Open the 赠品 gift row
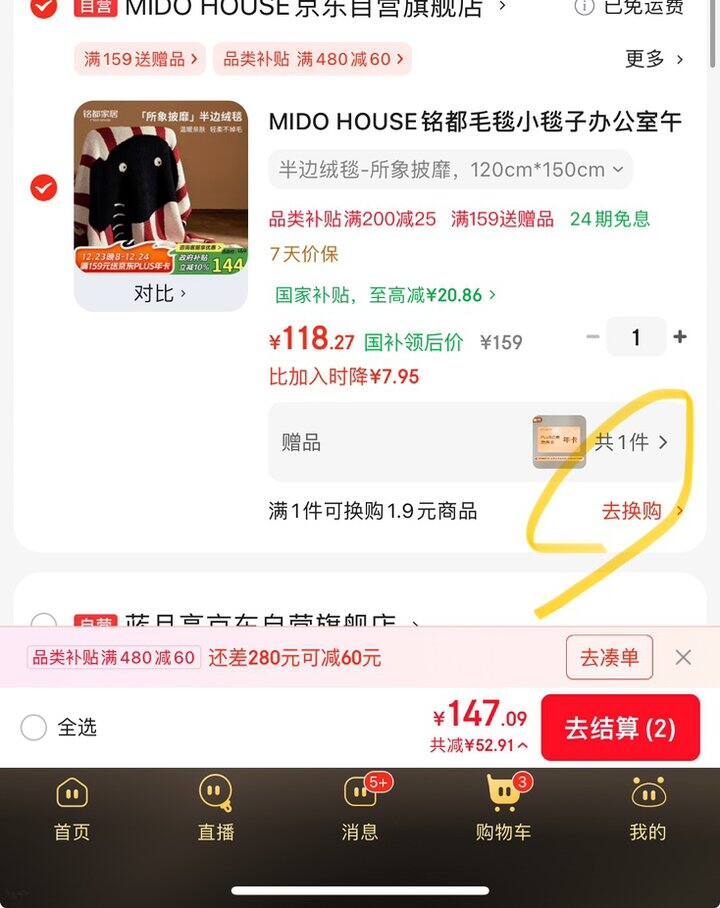Viewport: 720px width, 908px height. point(475,442)
